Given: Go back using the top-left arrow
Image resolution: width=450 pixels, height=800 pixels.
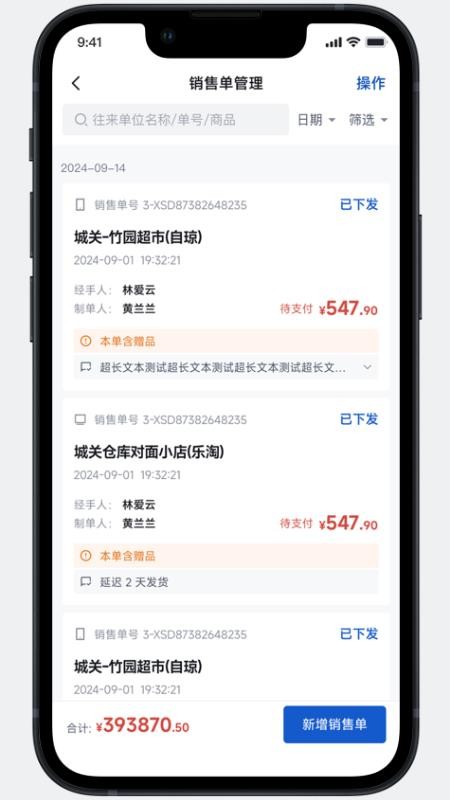Looking at the screenshot, I should [76, 83].
